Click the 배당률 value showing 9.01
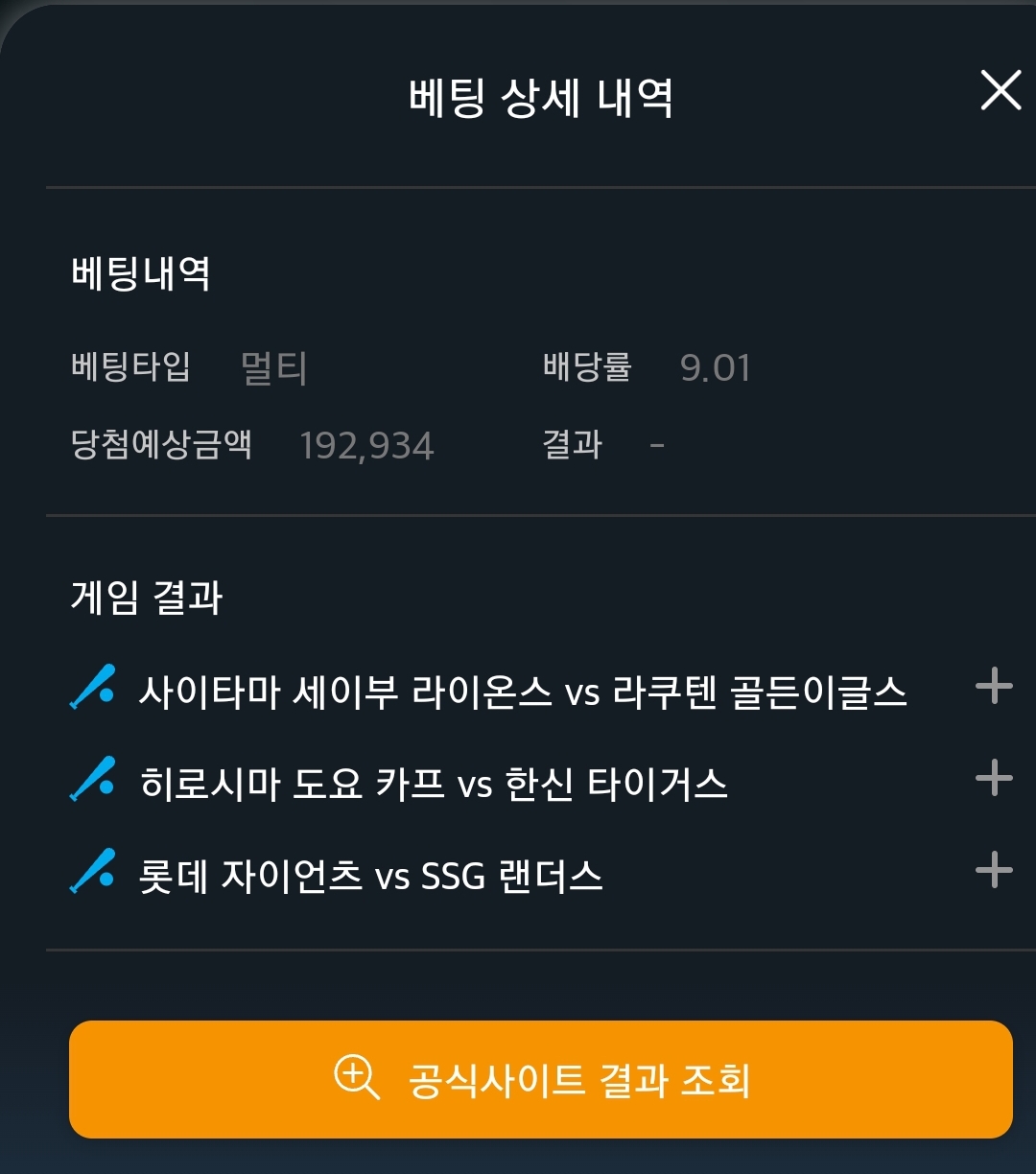Screen dimensions: 1036x1174 (716, 367)
